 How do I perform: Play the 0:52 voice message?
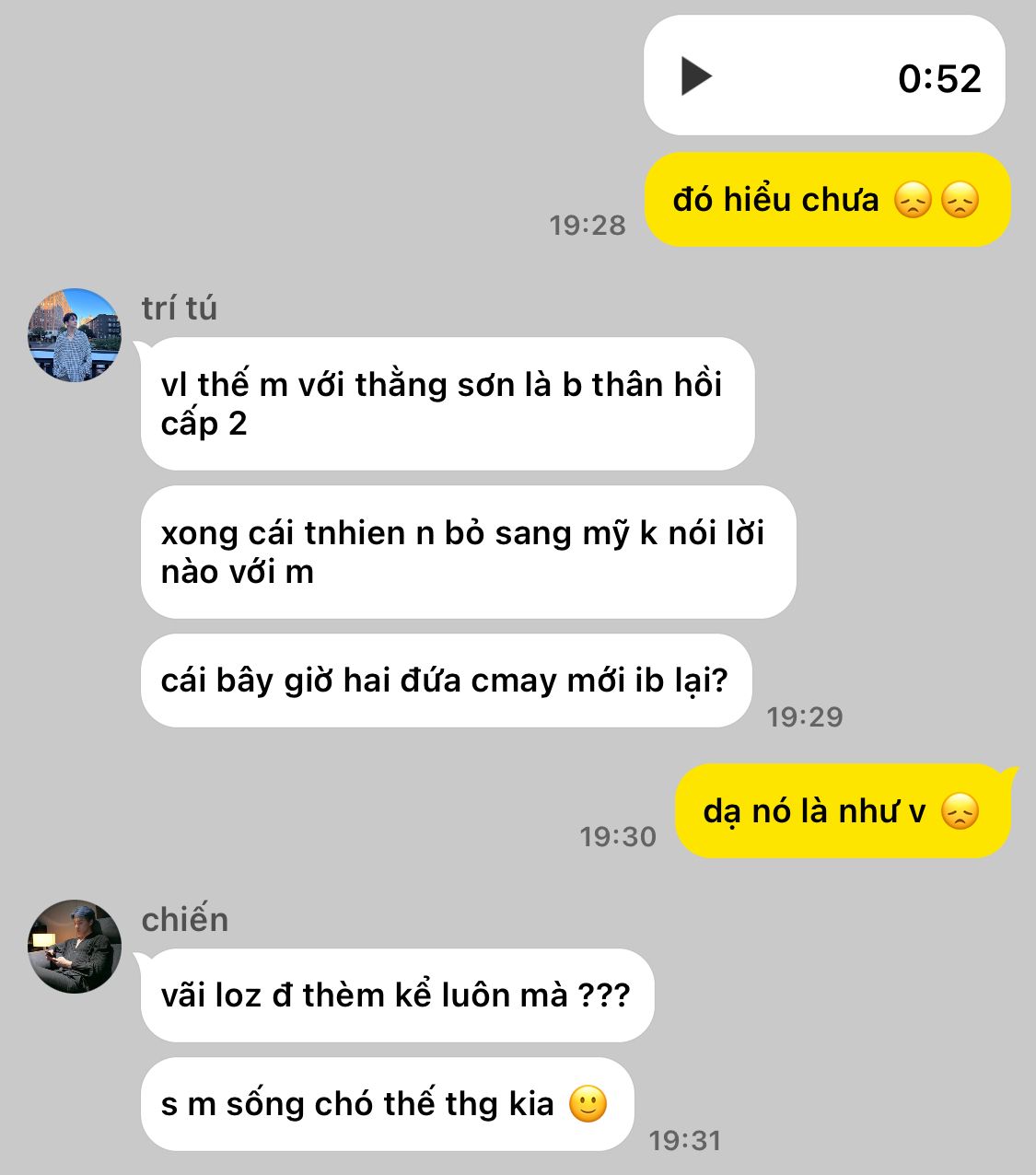pyautogui.click(x=695, y=76)
